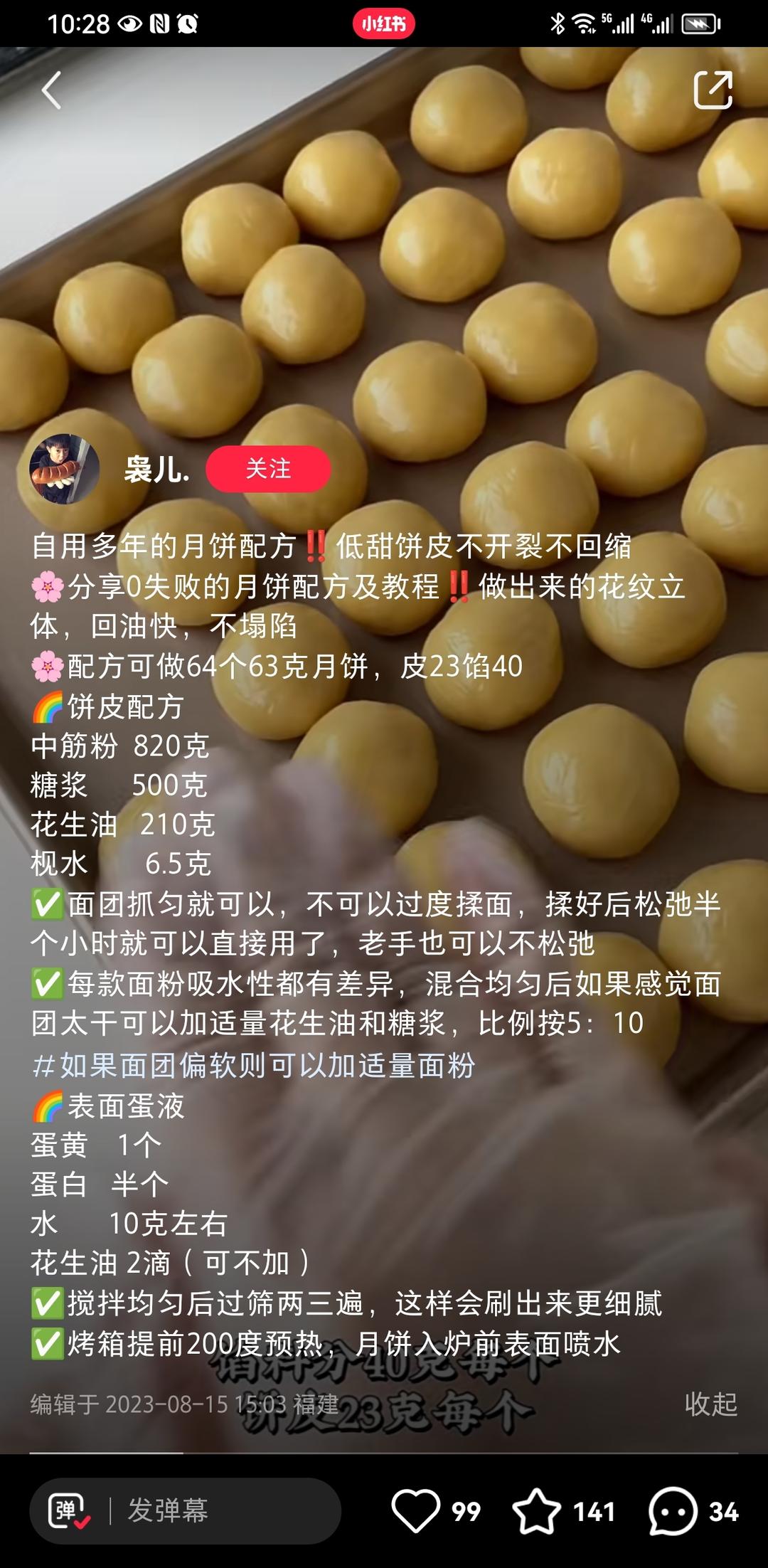
Task: Save the post with the star icon
Action: click(x=537, y=1510)
